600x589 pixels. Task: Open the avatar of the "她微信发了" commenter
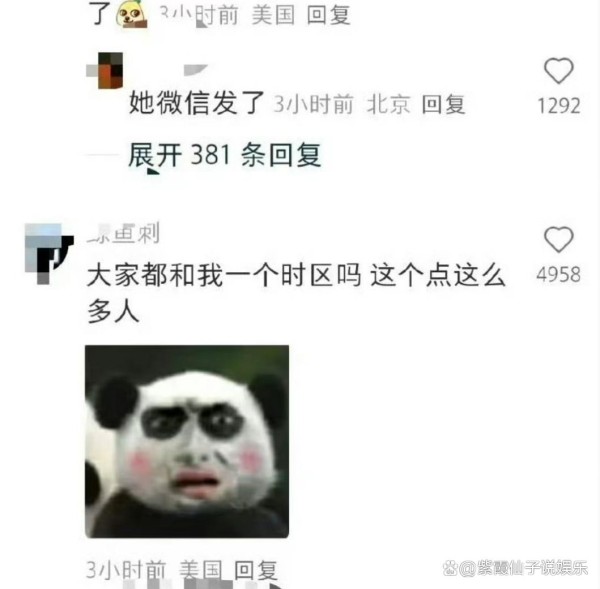click(x=109, y=71)
